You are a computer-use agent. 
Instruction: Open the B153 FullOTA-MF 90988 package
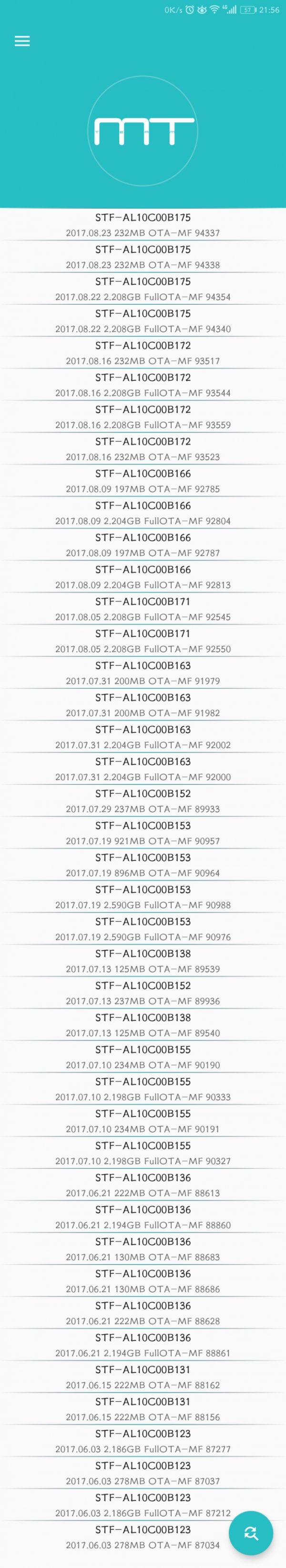[x=143, y=897]
